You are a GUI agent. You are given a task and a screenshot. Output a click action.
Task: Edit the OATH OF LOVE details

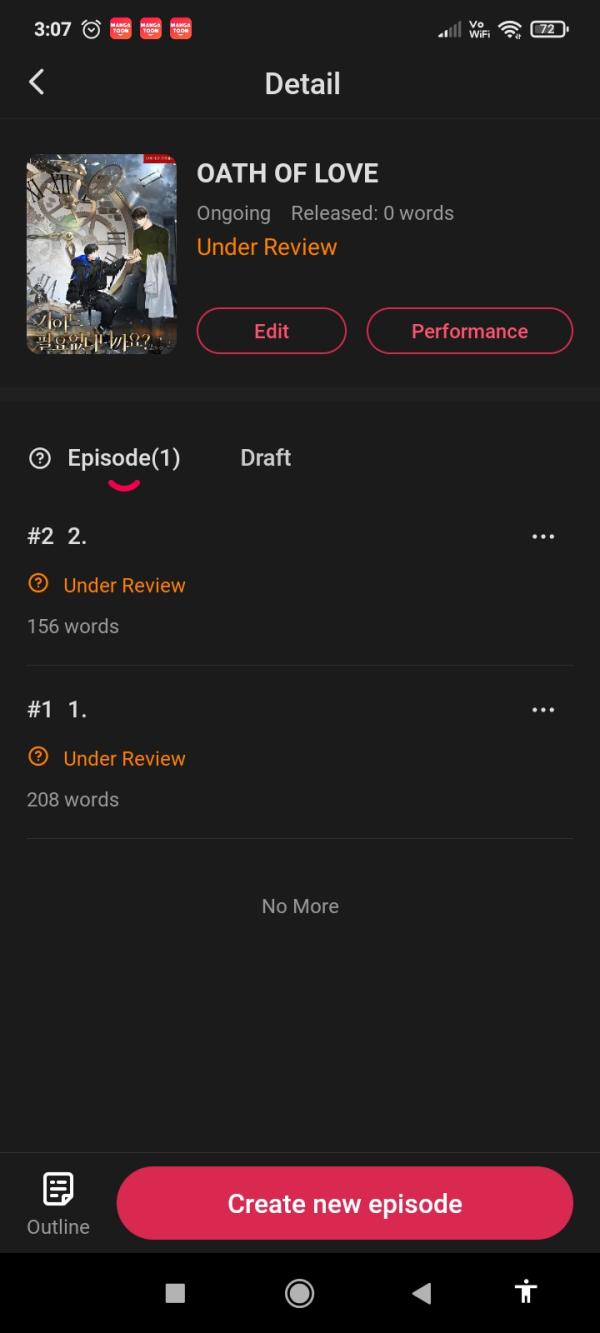271,331
